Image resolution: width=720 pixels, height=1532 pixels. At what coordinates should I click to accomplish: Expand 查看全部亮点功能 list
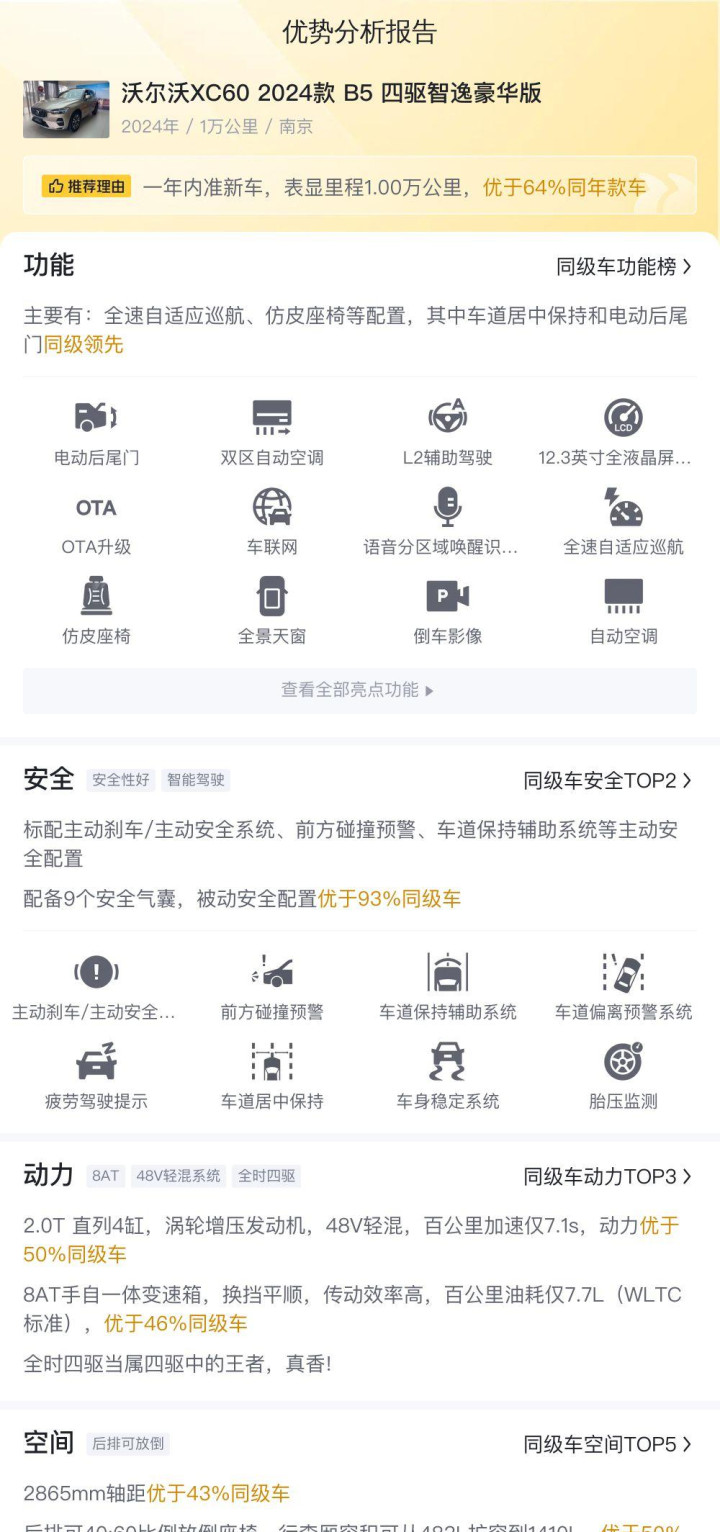[359, 690]
